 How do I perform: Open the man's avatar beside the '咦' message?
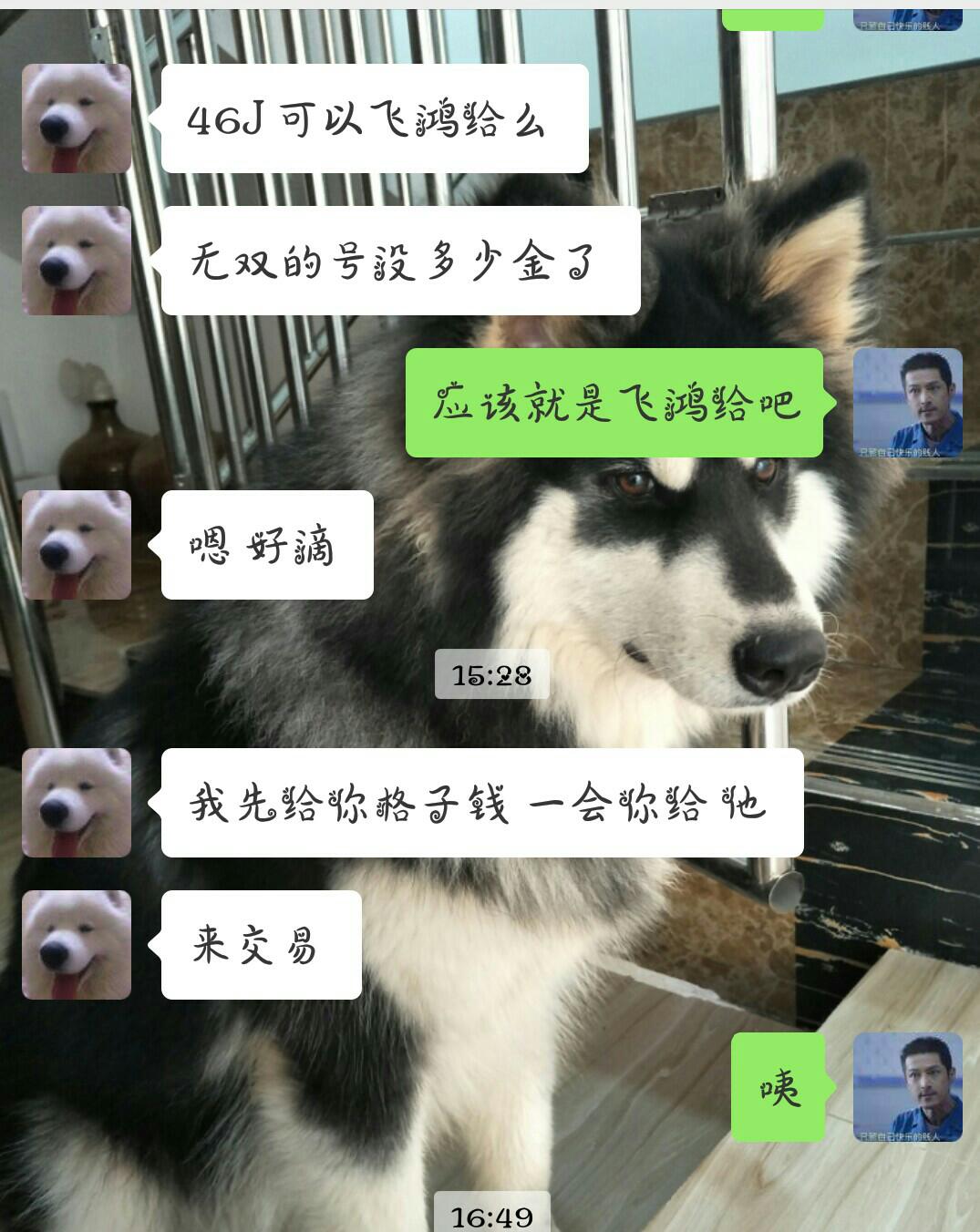click(907, 1087)
